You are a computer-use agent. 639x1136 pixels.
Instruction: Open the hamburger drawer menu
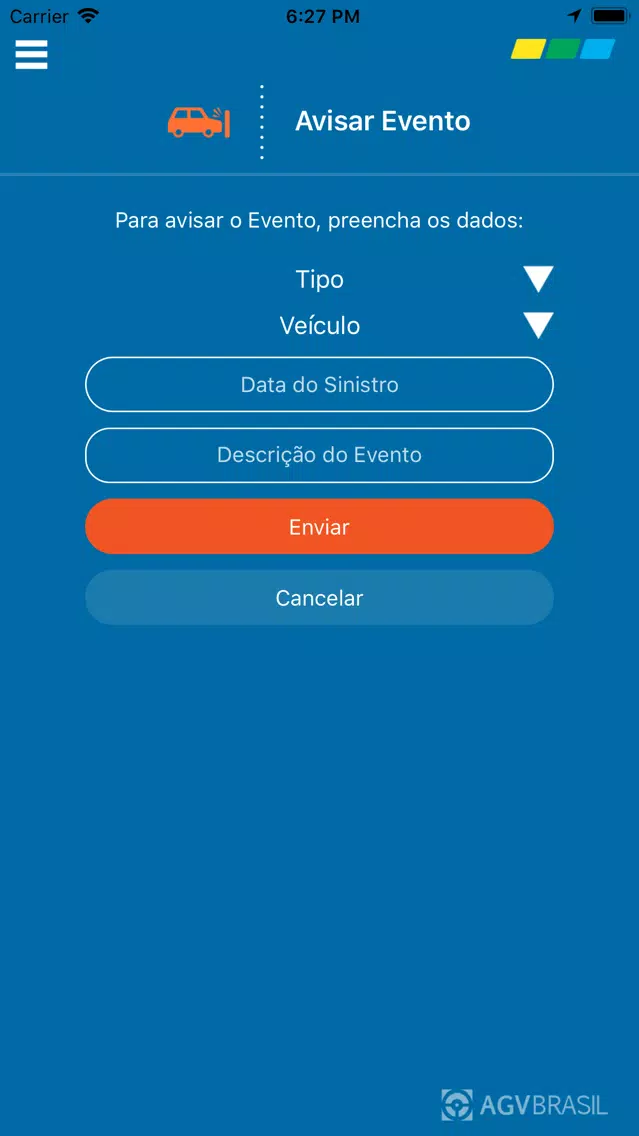tap(31, 54)
